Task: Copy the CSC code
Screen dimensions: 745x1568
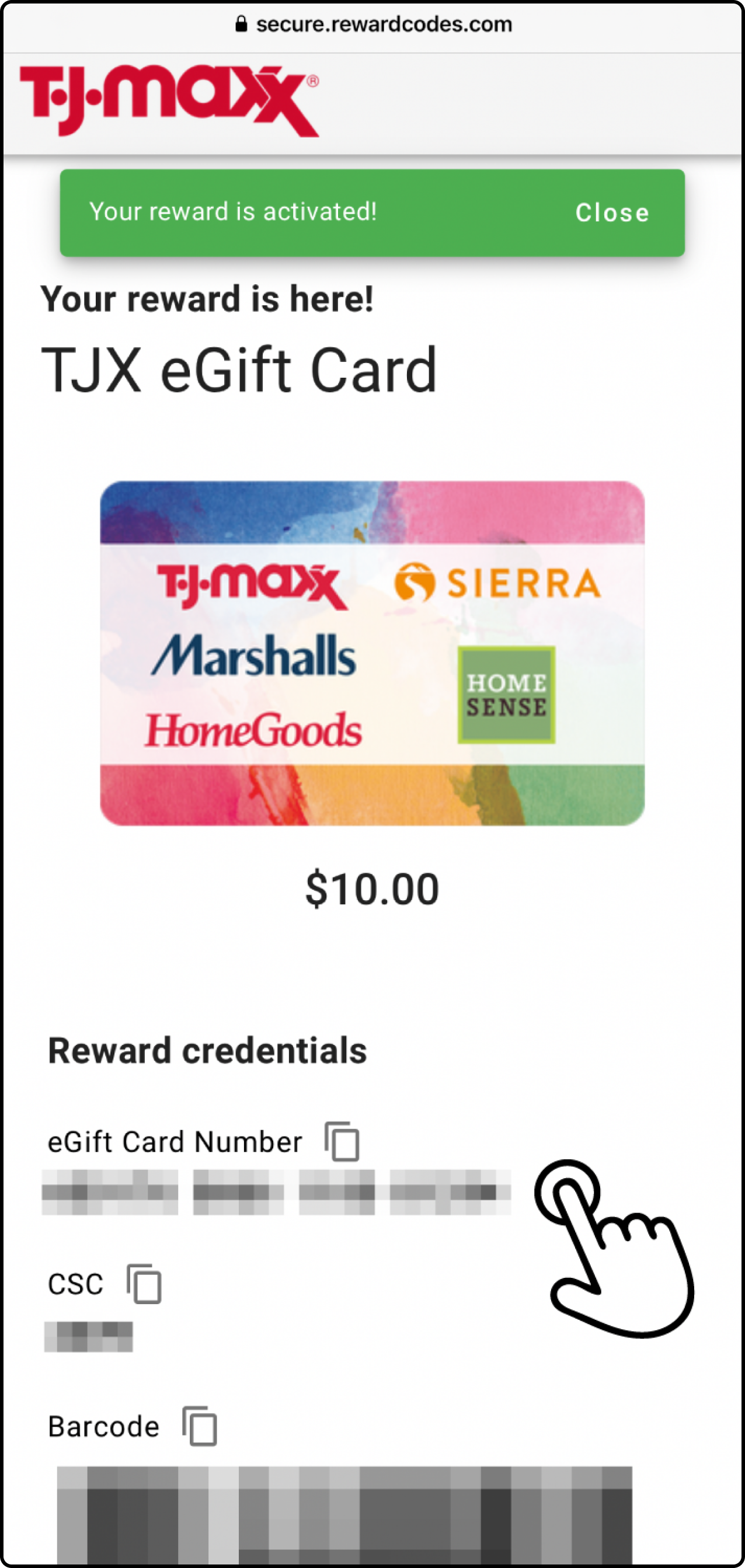Action: [144, 1284]
